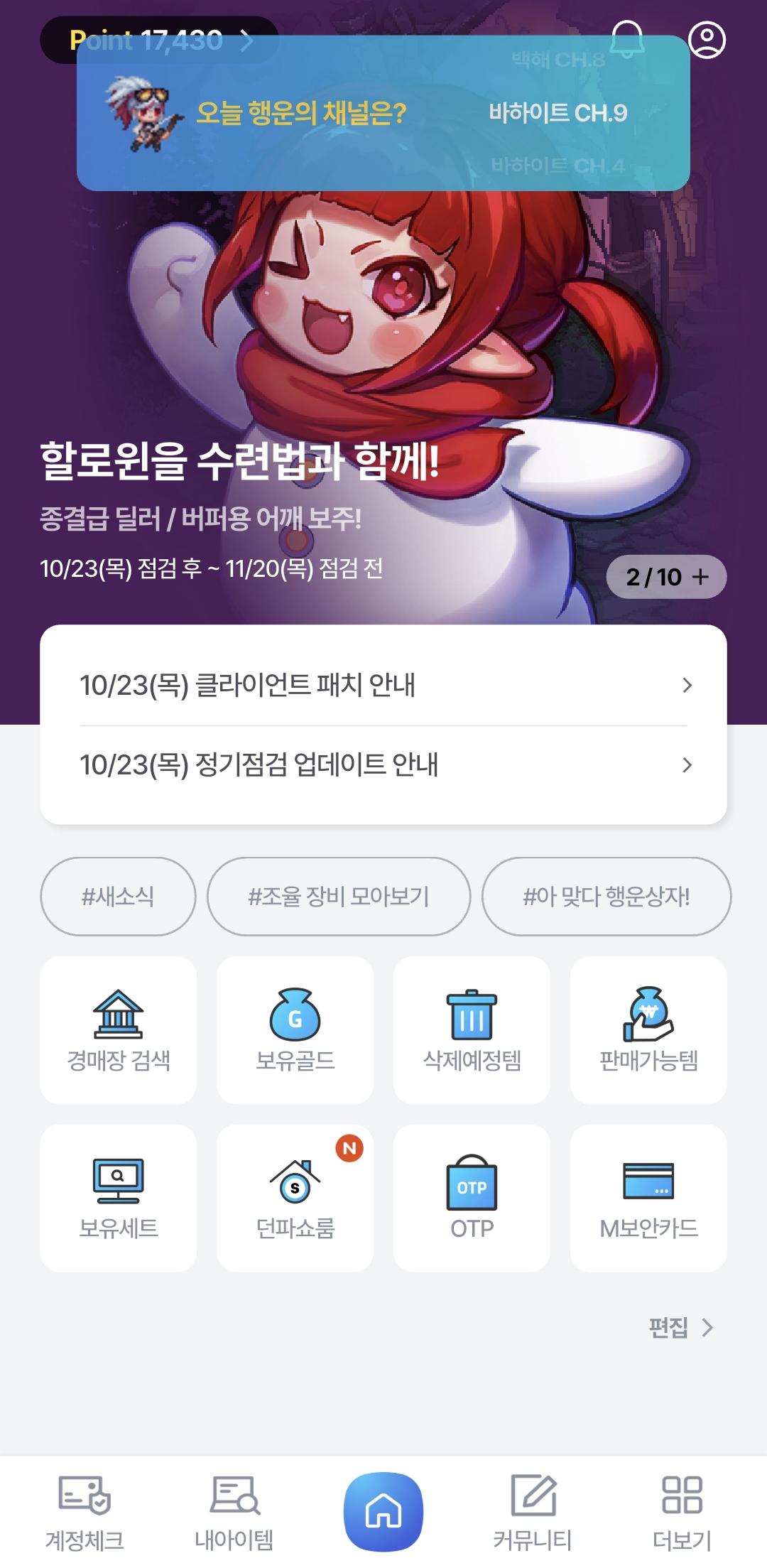Viewport: 767px width, 1568px height.
Task: Select the #아 맞다 행운상자! chip
Action: pyautogui.click(x=606, y=897)
